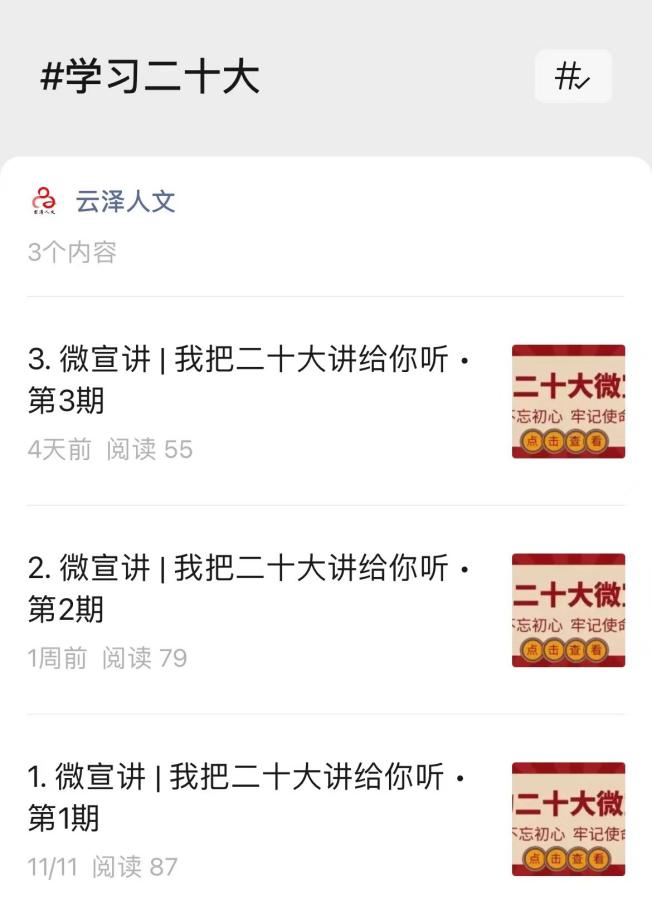Image resolution: width=652 pixels, height=920 pixels.
Task: View the cover image of 第2期
Action: 568,610
